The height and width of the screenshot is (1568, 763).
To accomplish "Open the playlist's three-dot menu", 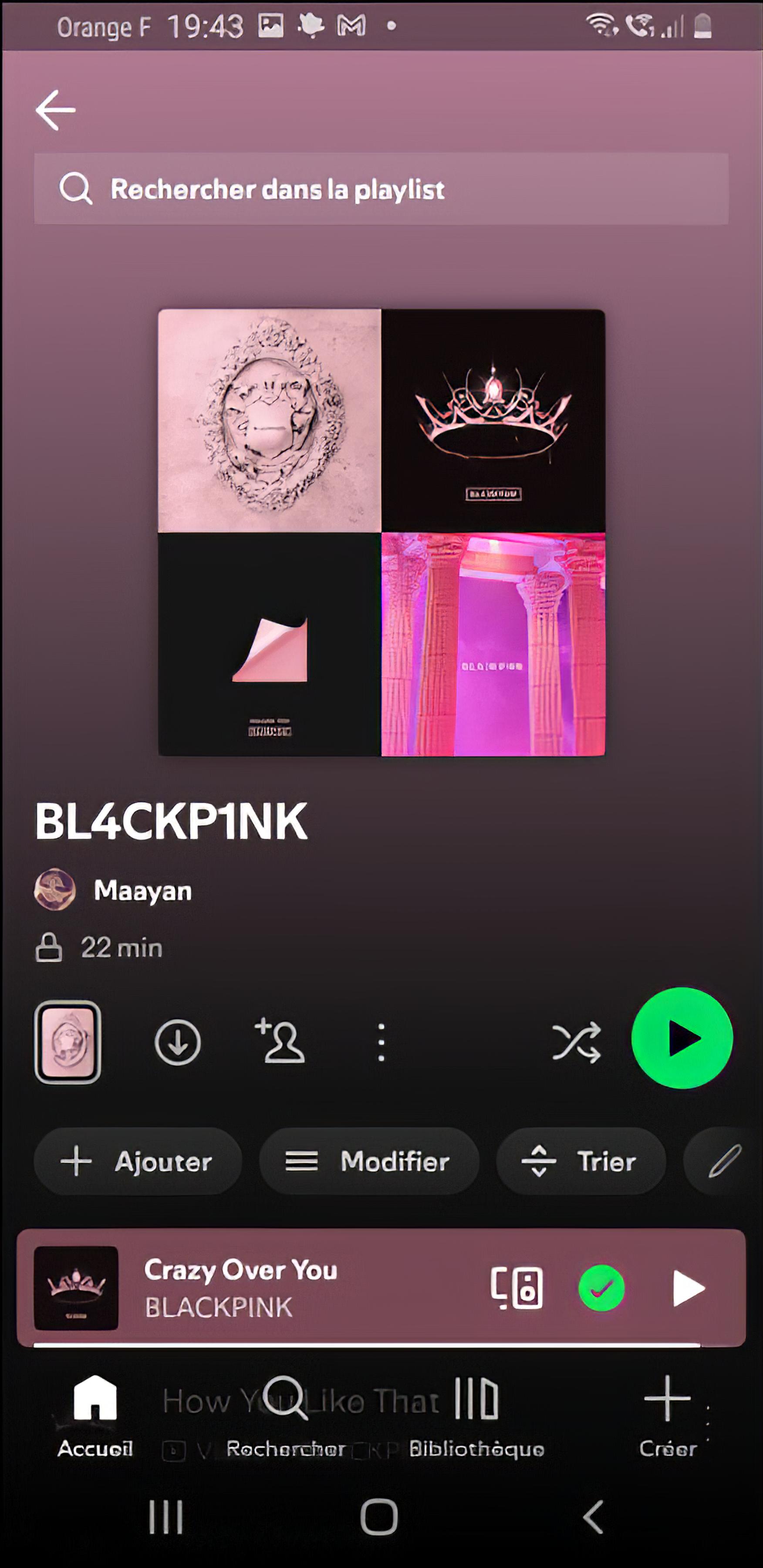I will [x=381, y=1042].
